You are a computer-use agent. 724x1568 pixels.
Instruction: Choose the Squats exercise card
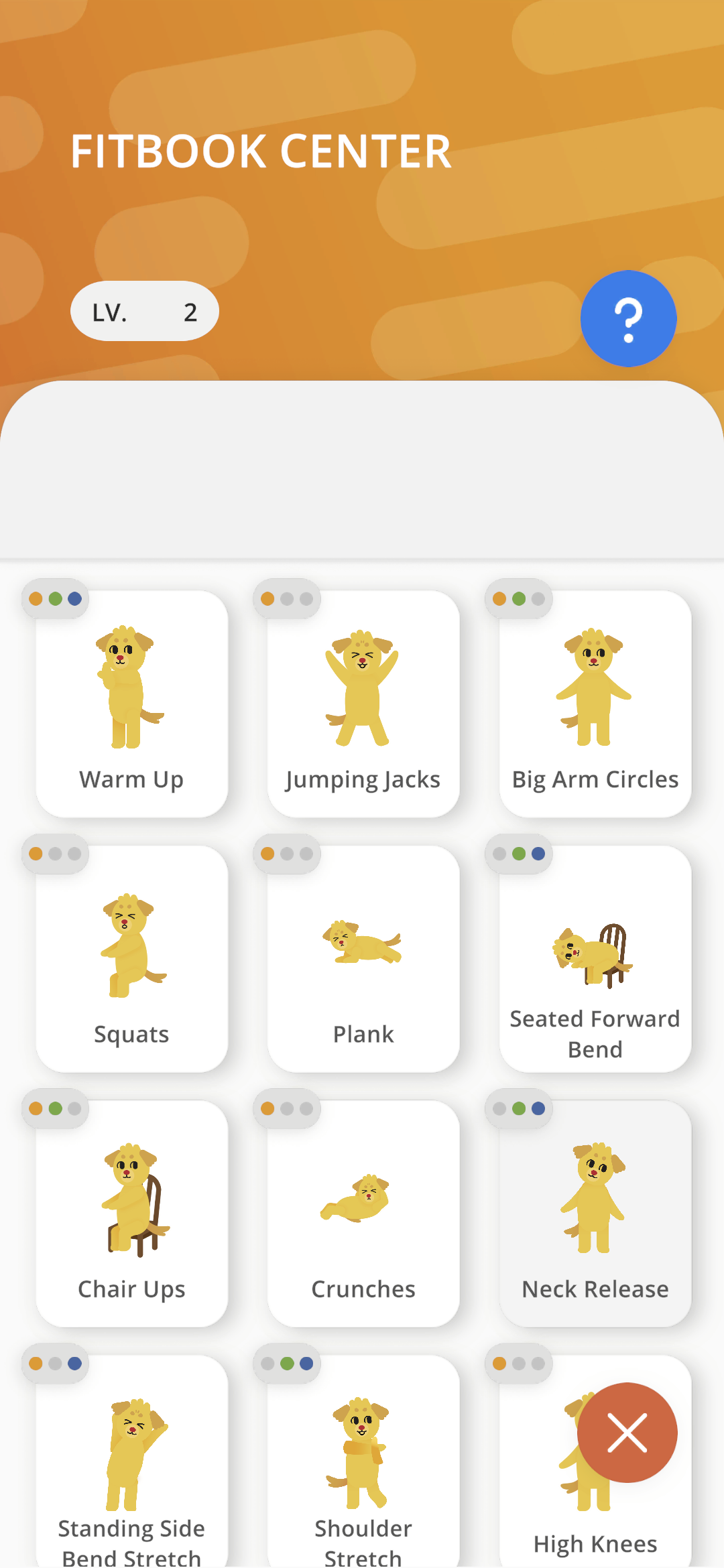(x=131, y=958)
